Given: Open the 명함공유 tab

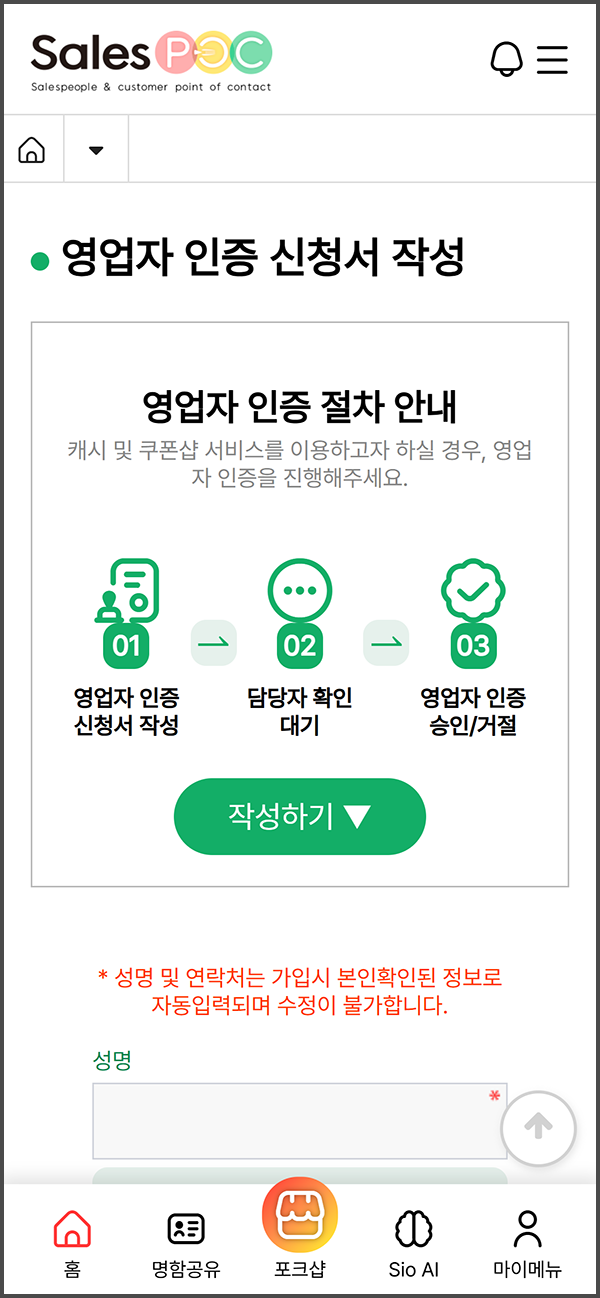Looking at the screenshot, I should tap(186, 1242).
